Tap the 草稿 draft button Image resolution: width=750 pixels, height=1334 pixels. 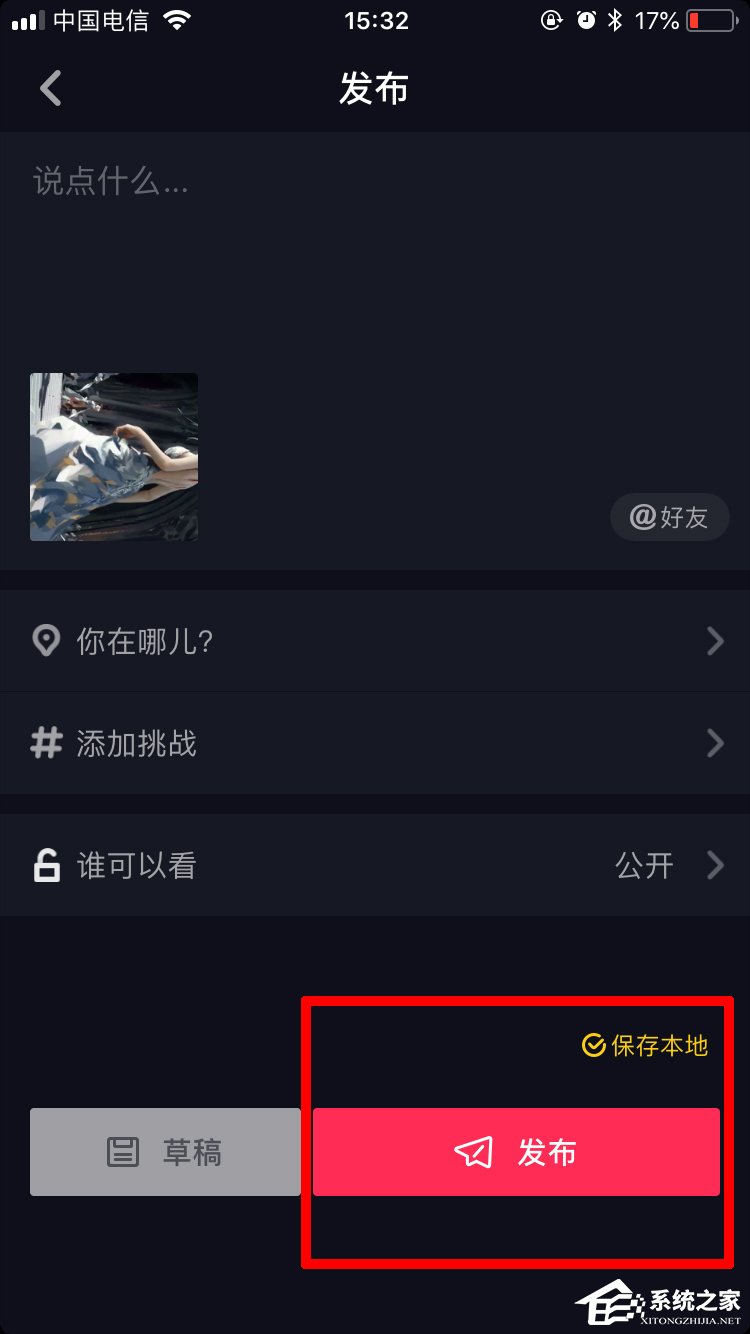(x=164, y=1151)
